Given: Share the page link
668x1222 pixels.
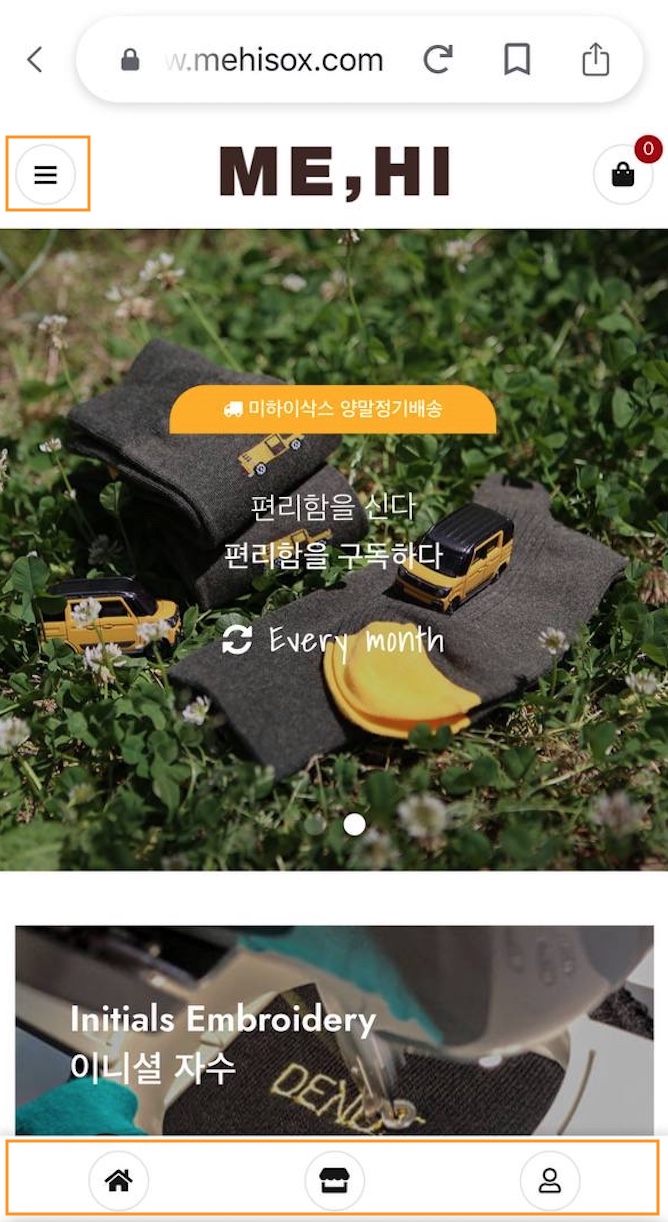Looking at the screenshot, I should click(x=595, y=60).
